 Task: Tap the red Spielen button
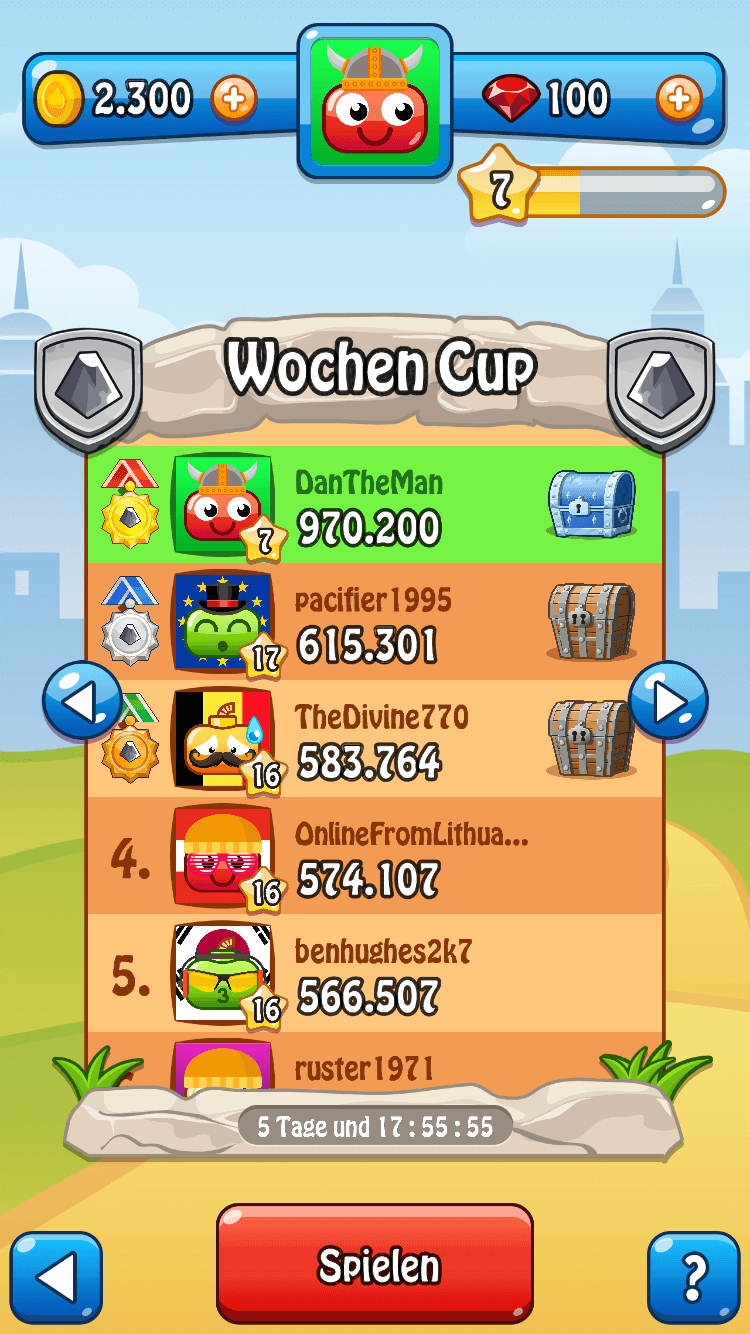[375, 1264]
